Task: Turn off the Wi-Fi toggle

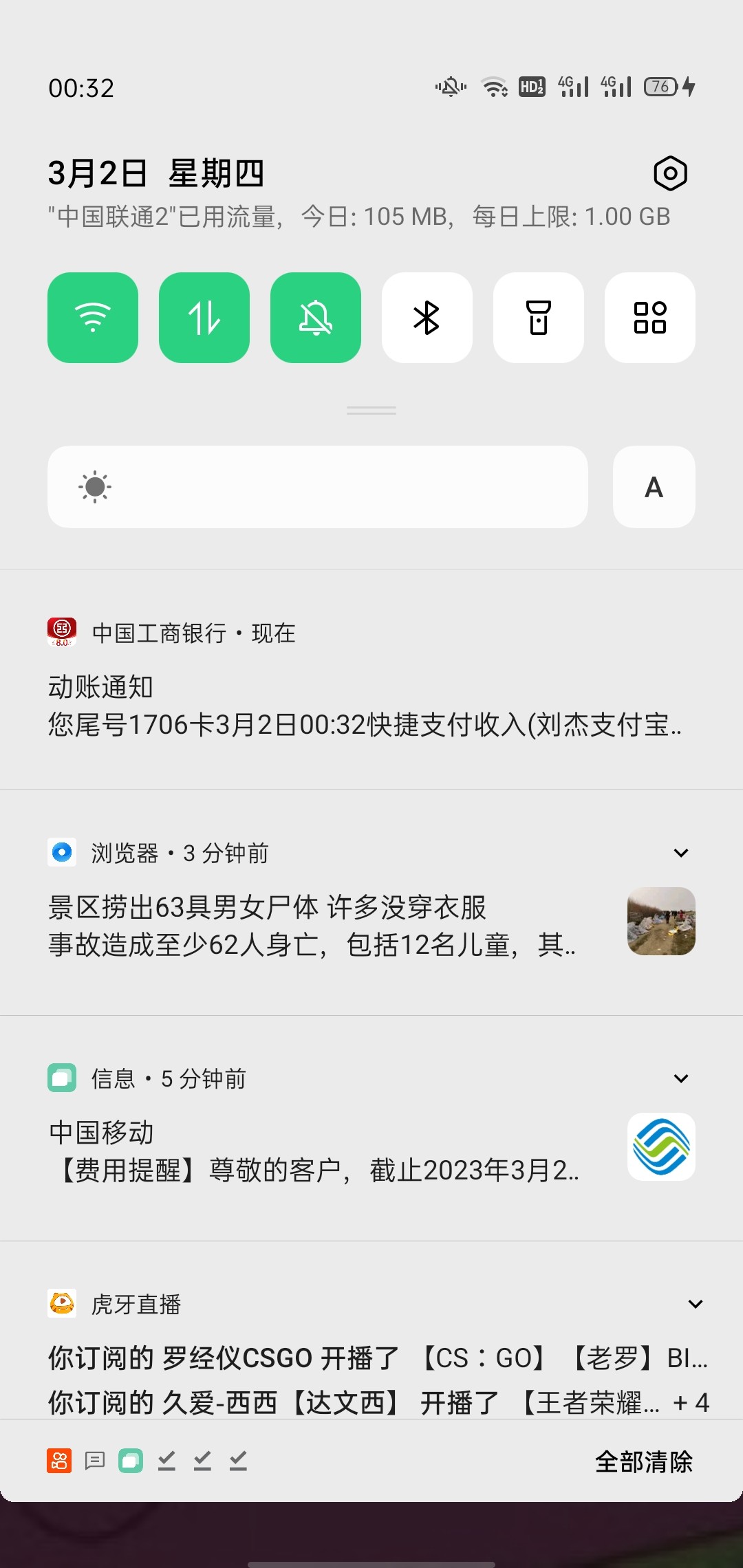Action: [x=93, y=318]
